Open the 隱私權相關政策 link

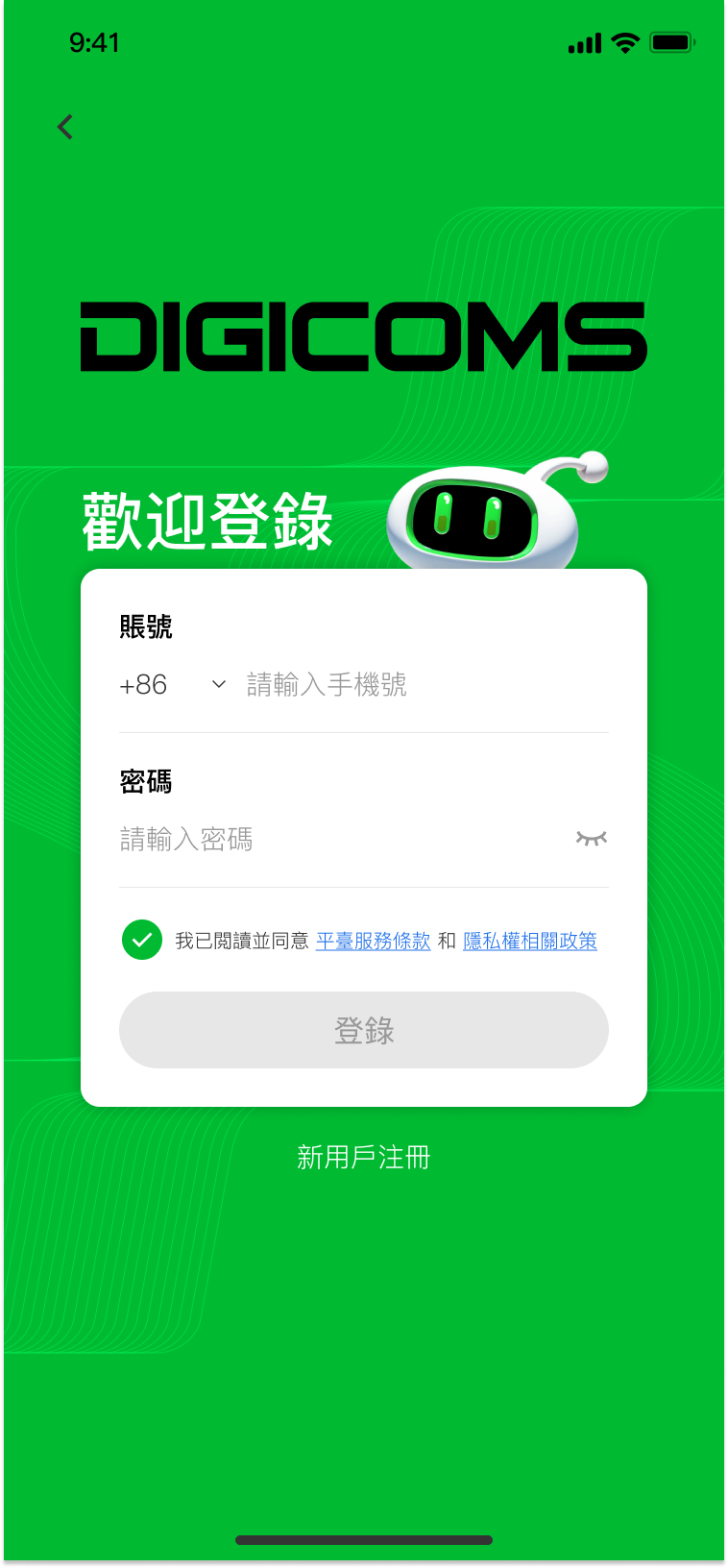(x=530, y=942)
